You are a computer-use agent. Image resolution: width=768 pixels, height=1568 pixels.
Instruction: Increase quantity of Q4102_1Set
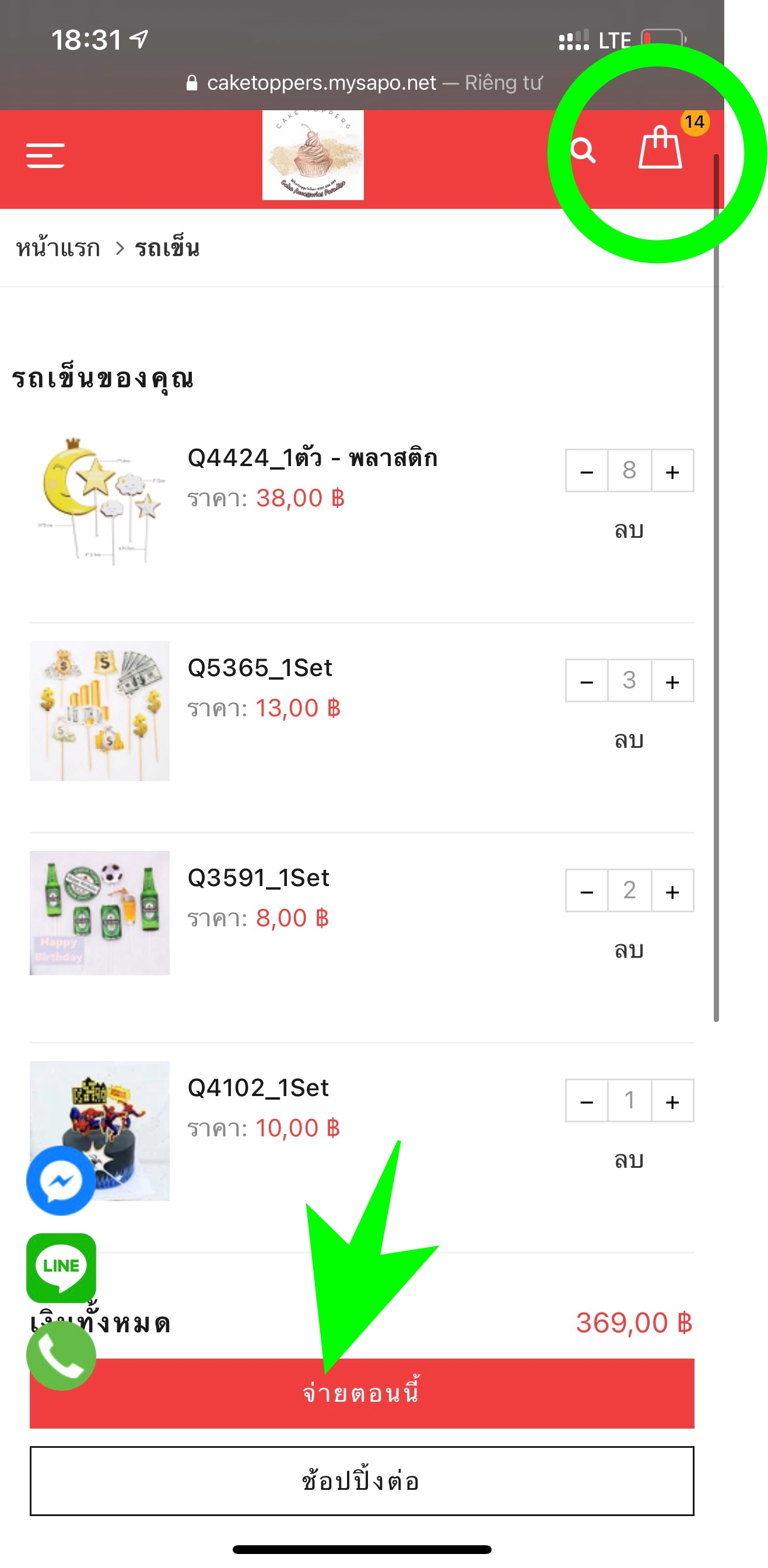click(x=672, y=1101)
